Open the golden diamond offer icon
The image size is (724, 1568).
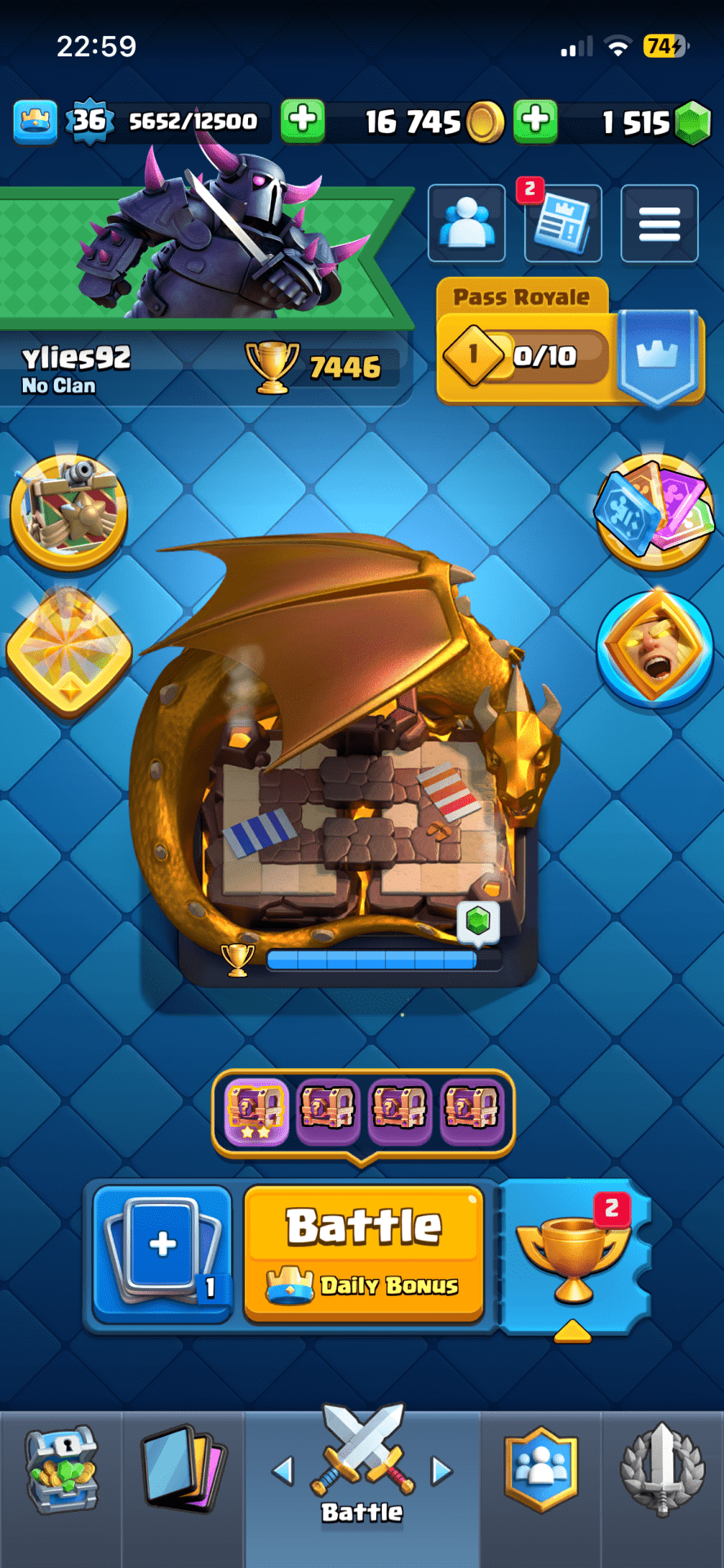69,650
